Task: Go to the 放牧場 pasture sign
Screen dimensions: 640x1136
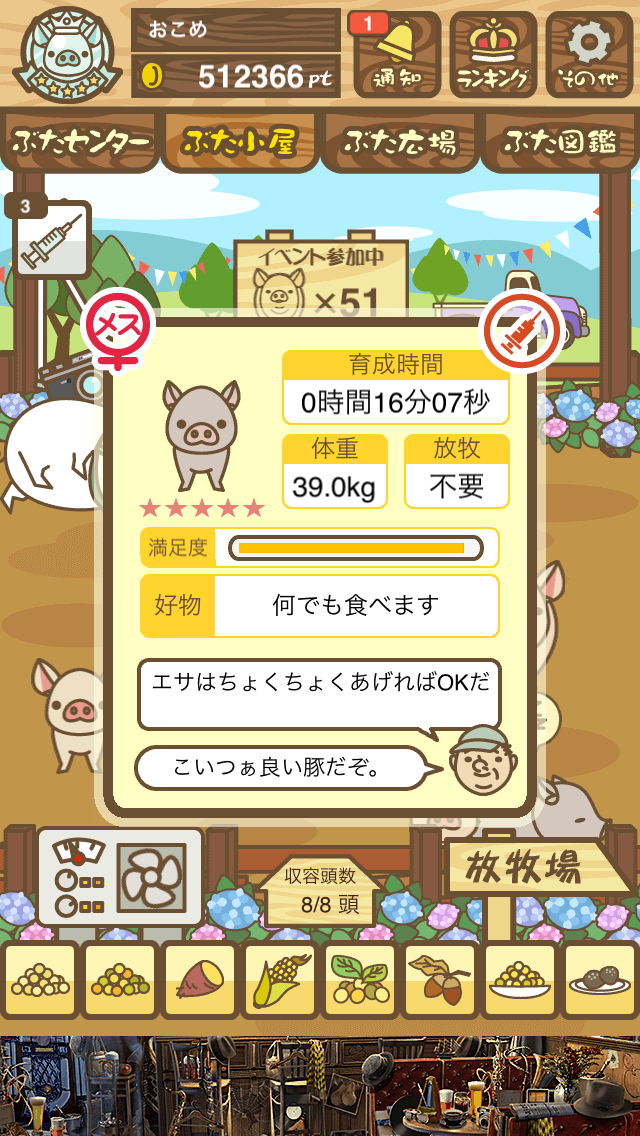Action: 524,868
